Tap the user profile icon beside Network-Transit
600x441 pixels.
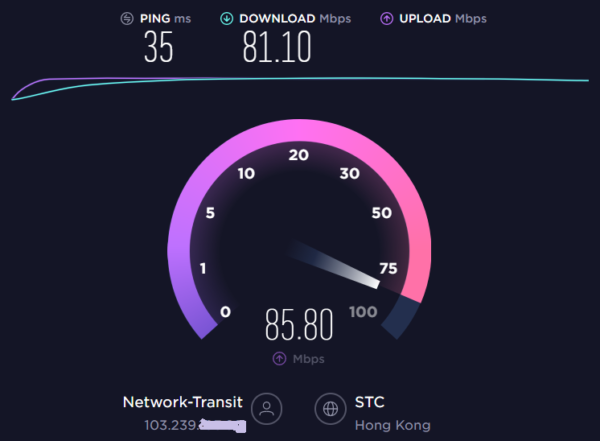click(x=267, y=408)
